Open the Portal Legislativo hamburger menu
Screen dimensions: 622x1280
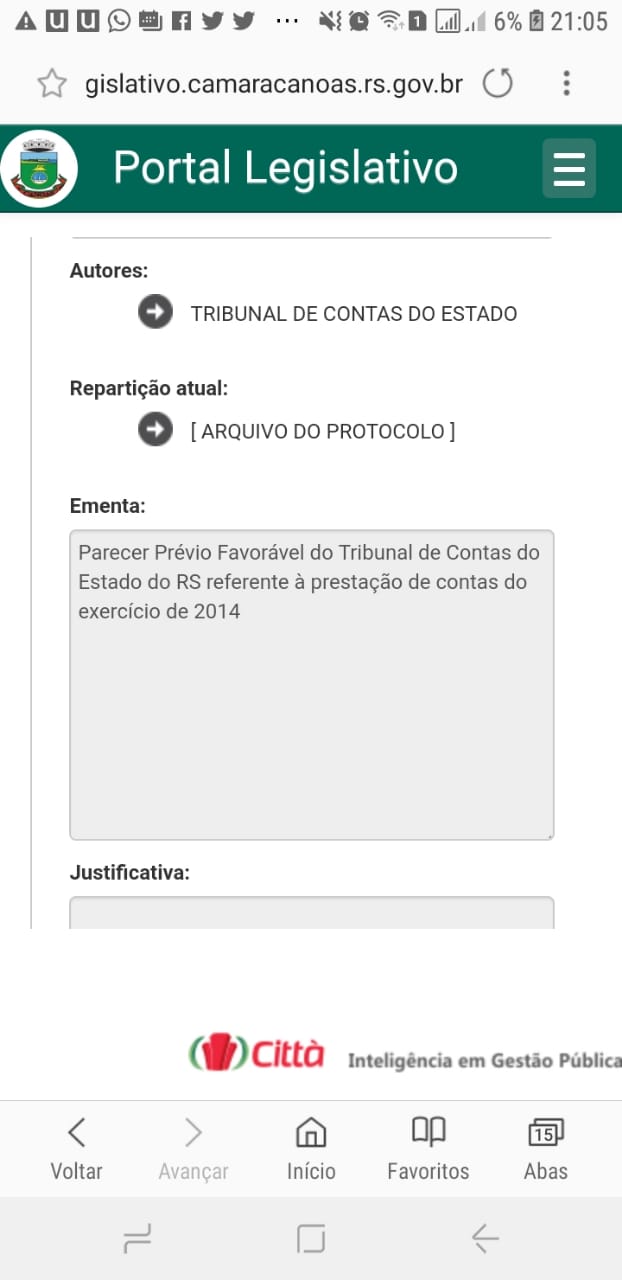(569, 168)
